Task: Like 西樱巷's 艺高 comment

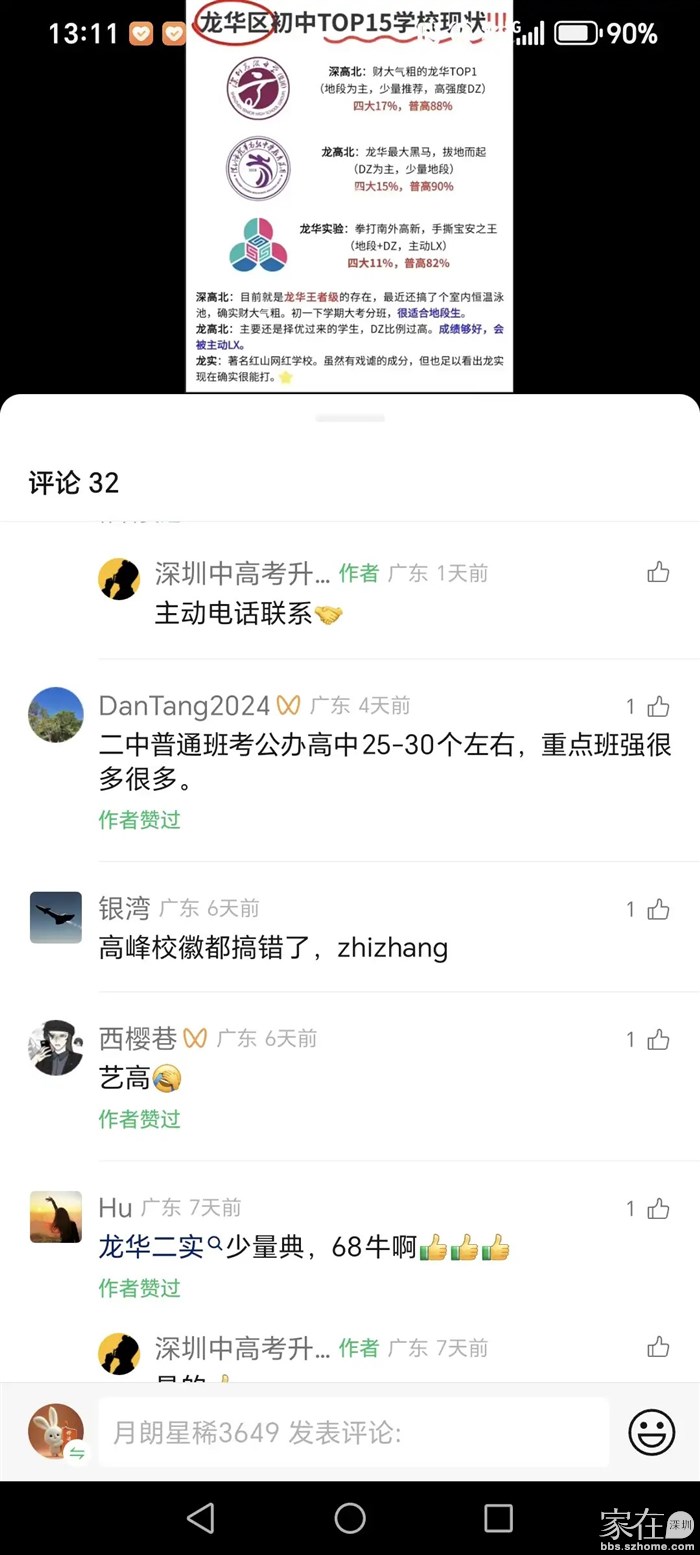Action: coord(657,1040)
